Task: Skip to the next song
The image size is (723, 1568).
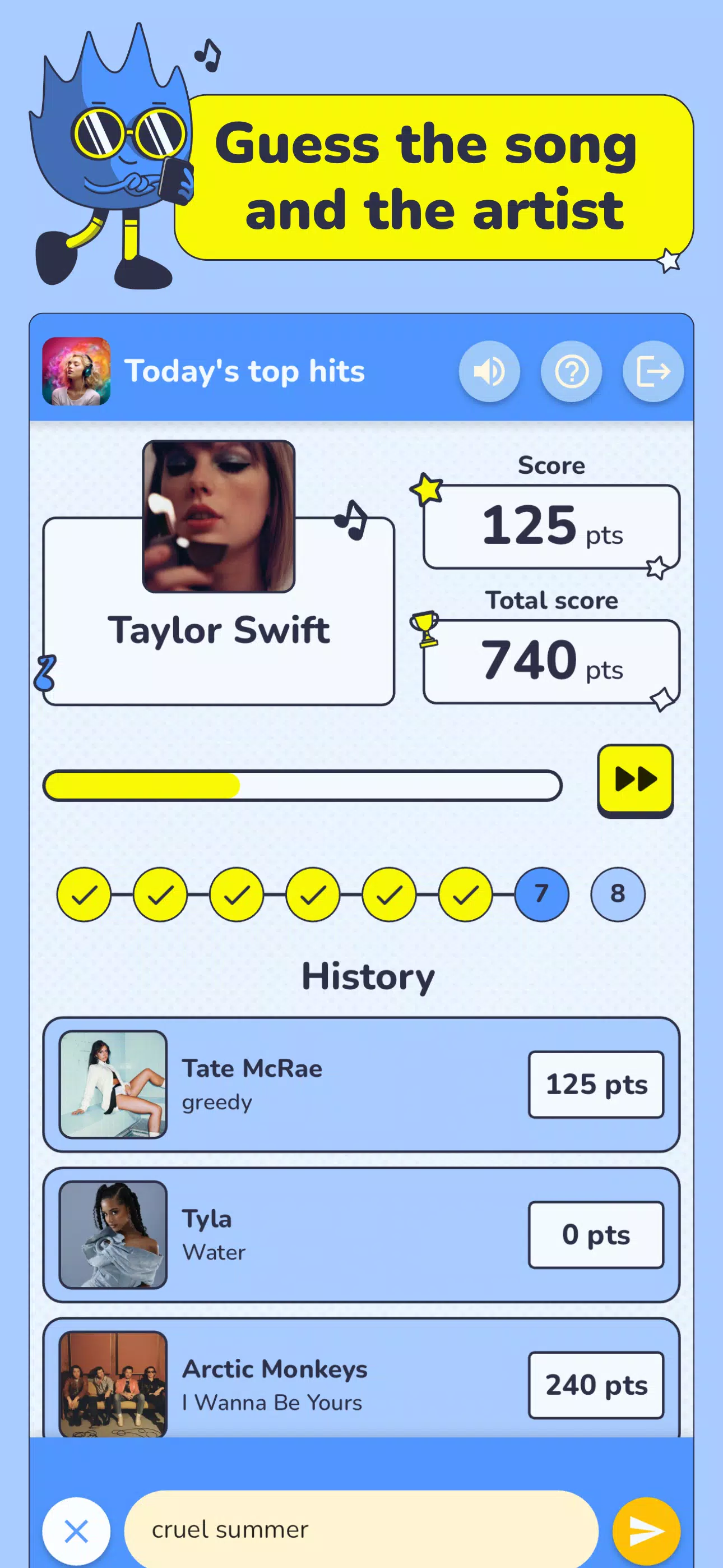Action: (x=635, y=779)
